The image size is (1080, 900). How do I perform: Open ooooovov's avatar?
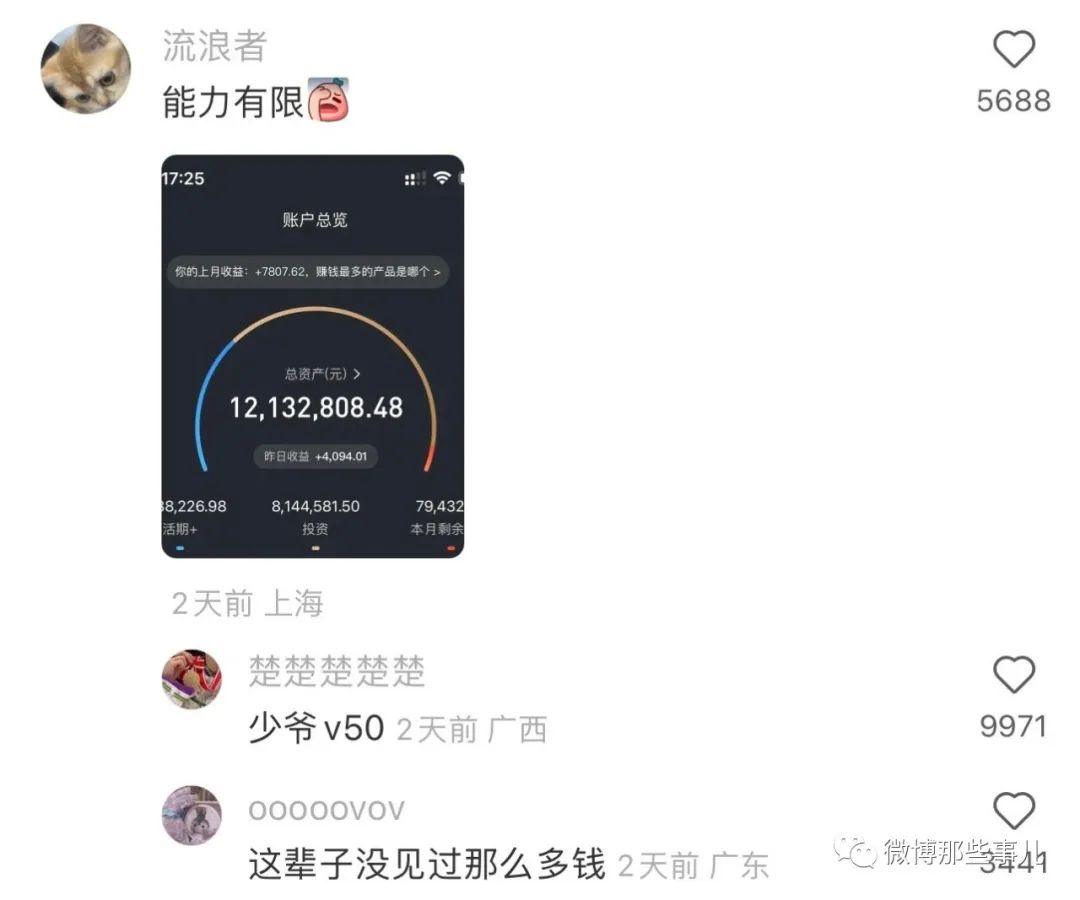coord(191,815)
